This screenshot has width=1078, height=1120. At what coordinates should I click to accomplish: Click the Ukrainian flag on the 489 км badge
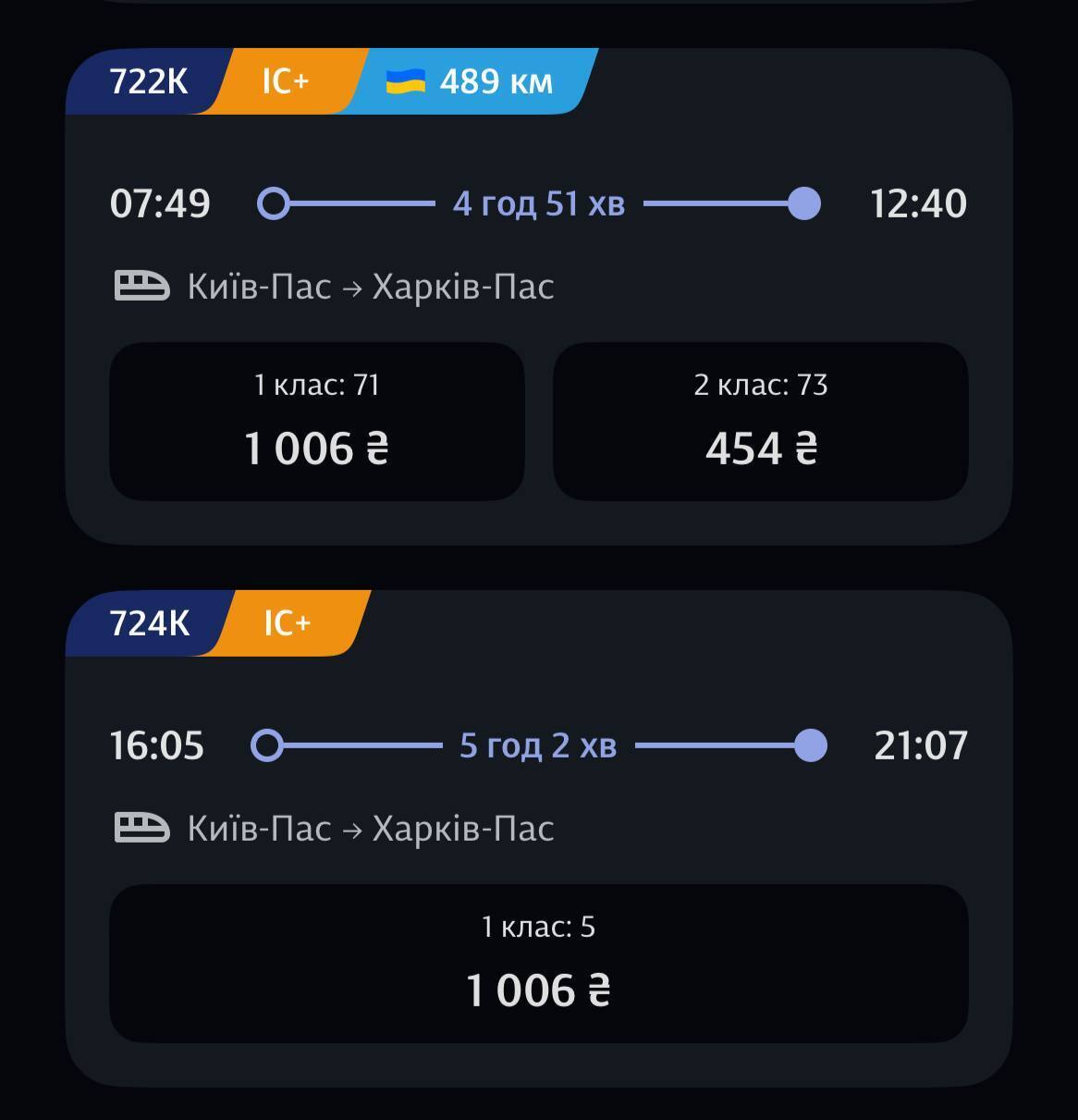[x=407, y=81]
